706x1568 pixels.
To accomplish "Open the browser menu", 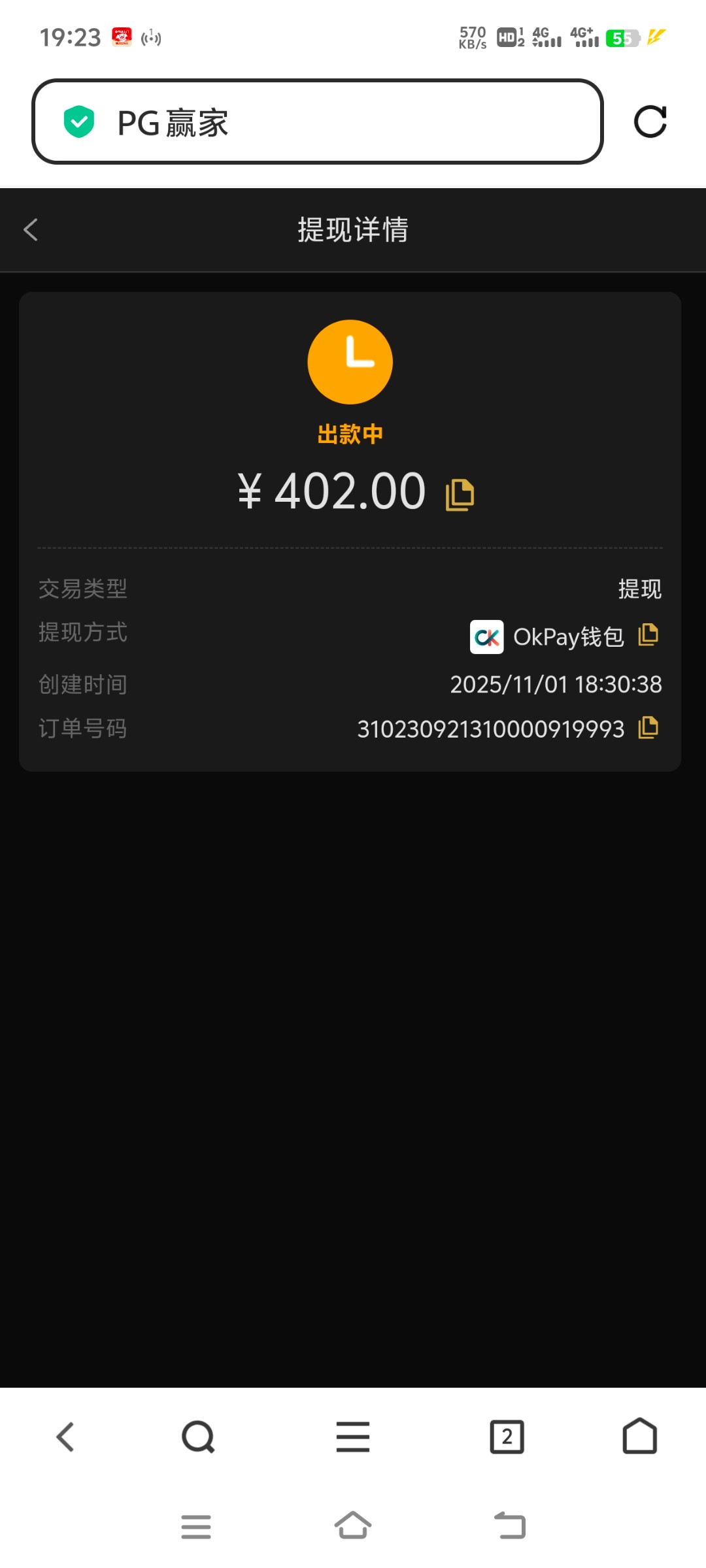I will coord(353,1437).
